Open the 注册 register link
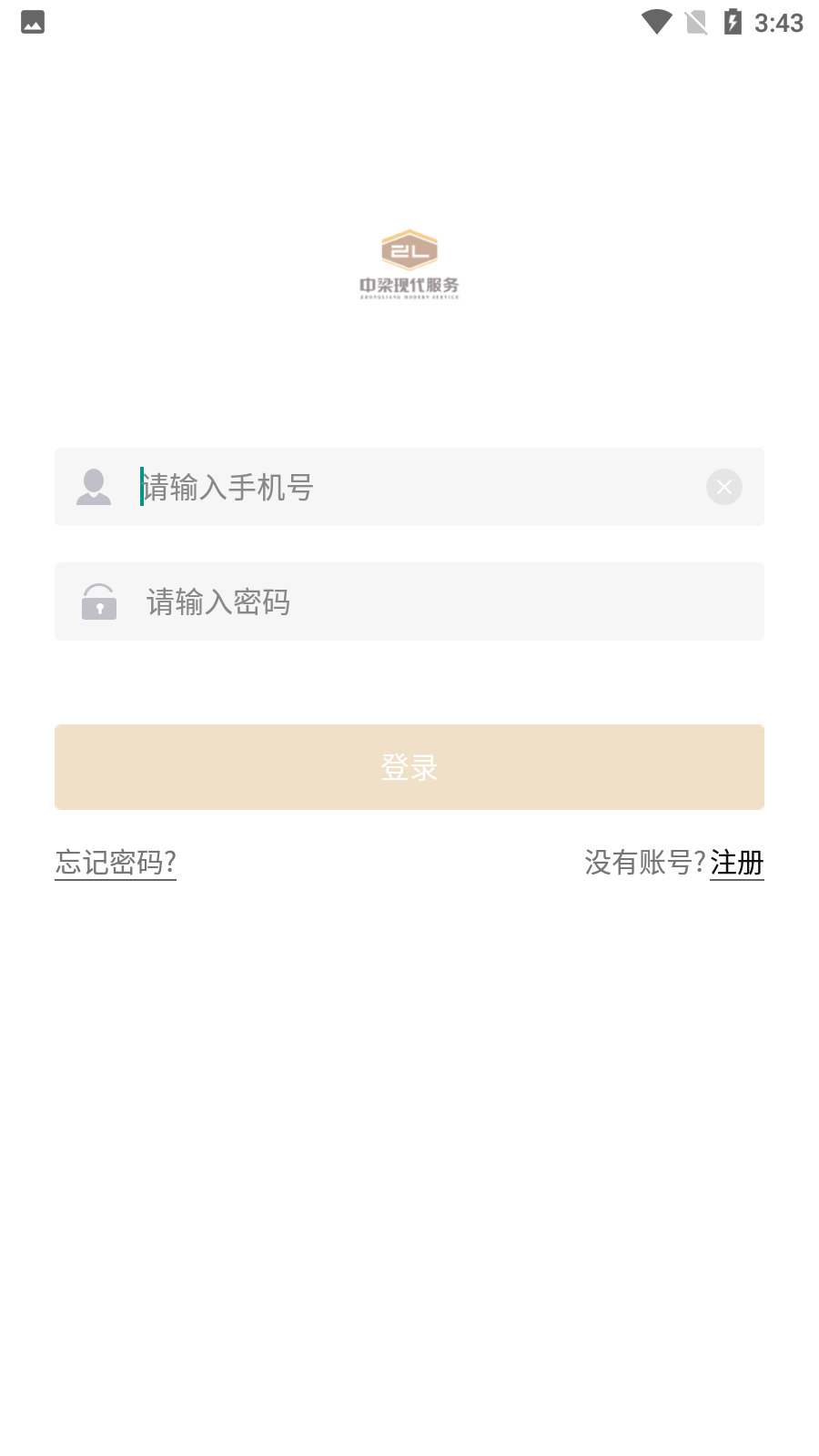Viewport: 819px width, 1456px height. pyautogui.click(x=737, y=863)
